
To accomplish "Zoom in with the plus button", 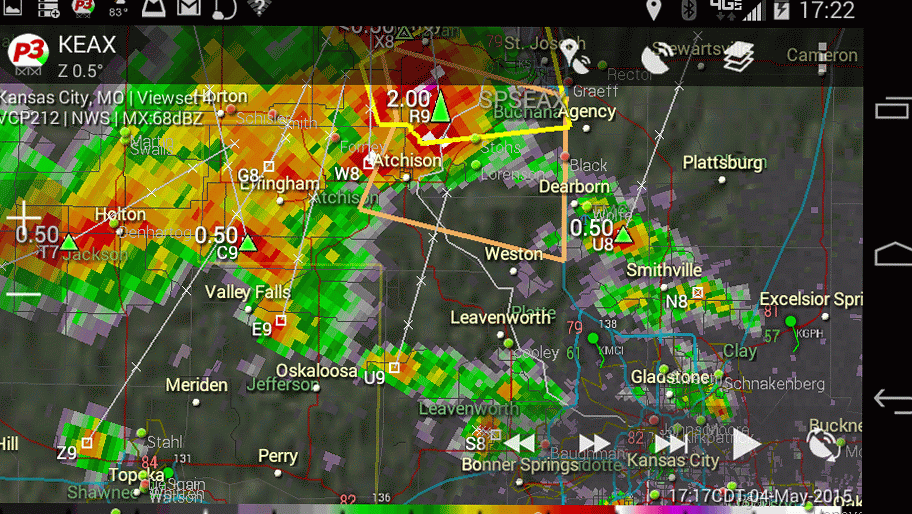I will [x=24, y=215].
